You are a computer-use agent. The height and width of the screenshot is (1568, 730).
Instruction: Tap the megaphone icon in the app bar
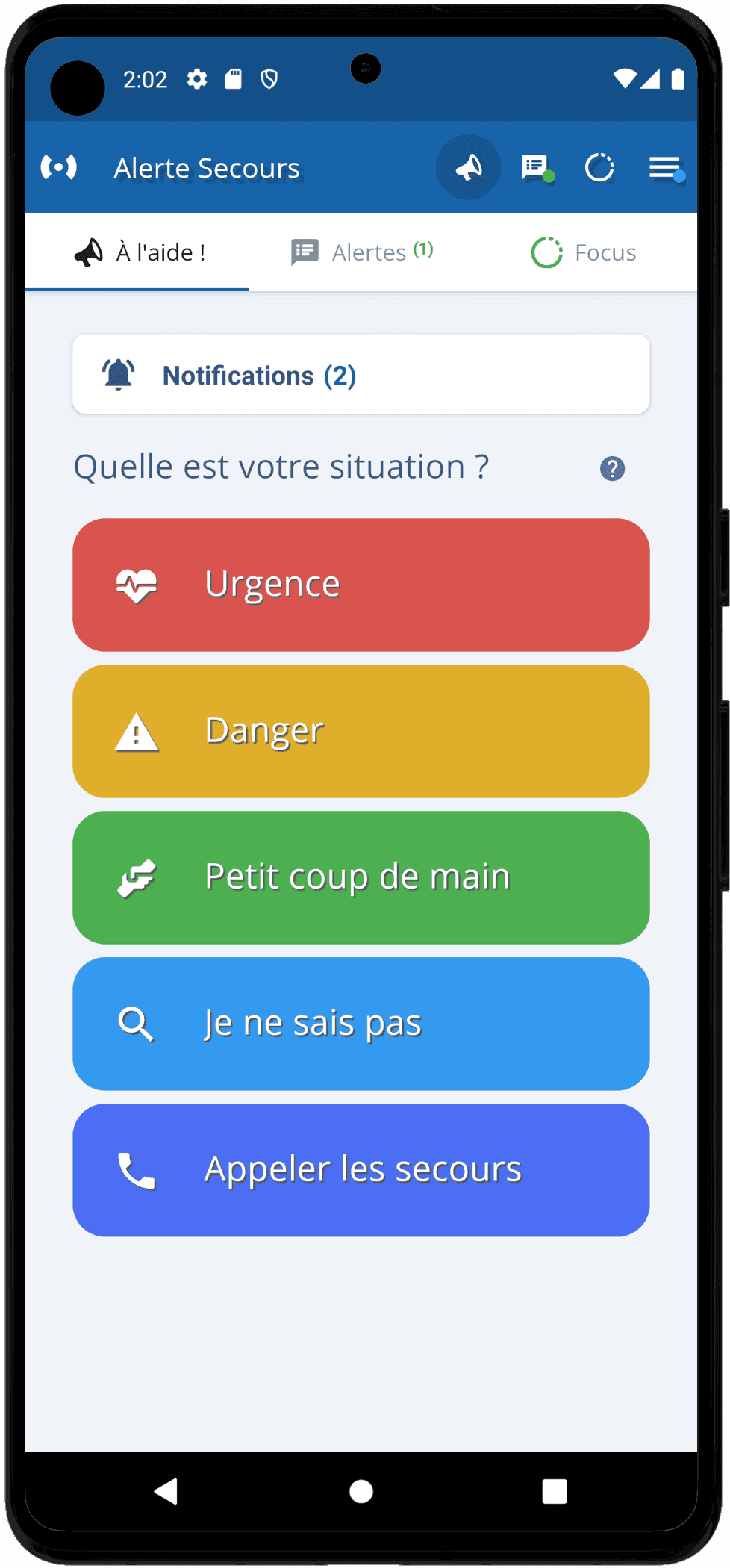pyautogui.click(x=468, y=167)
